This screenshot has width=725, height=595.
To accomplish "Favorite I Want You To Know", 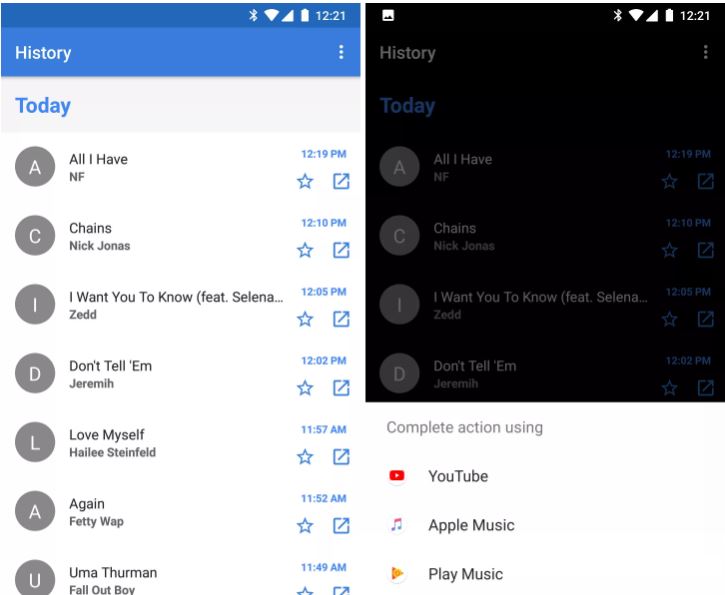I will tap(305, 319).
